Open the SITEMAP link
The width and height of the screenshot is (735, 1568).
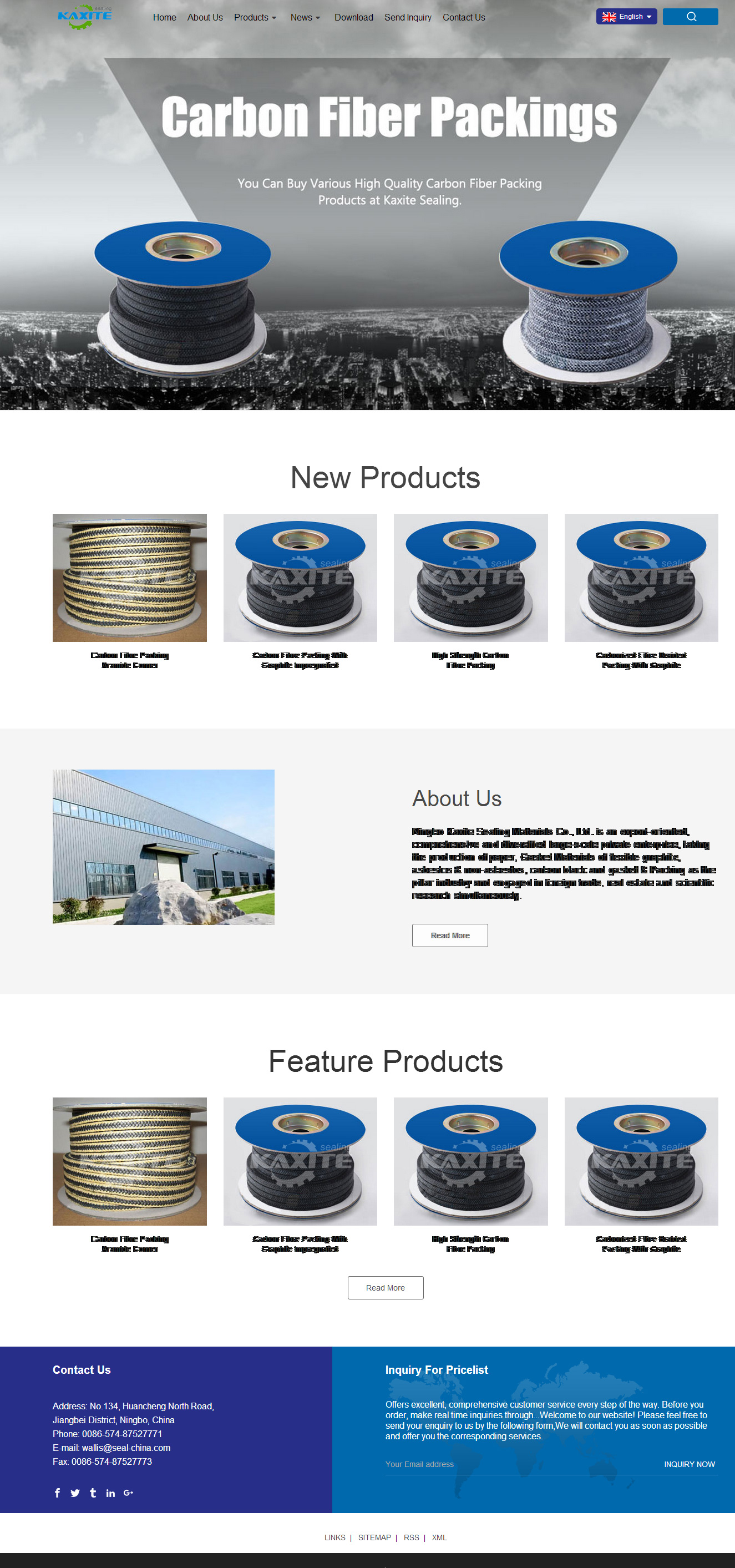[374, 1537]
